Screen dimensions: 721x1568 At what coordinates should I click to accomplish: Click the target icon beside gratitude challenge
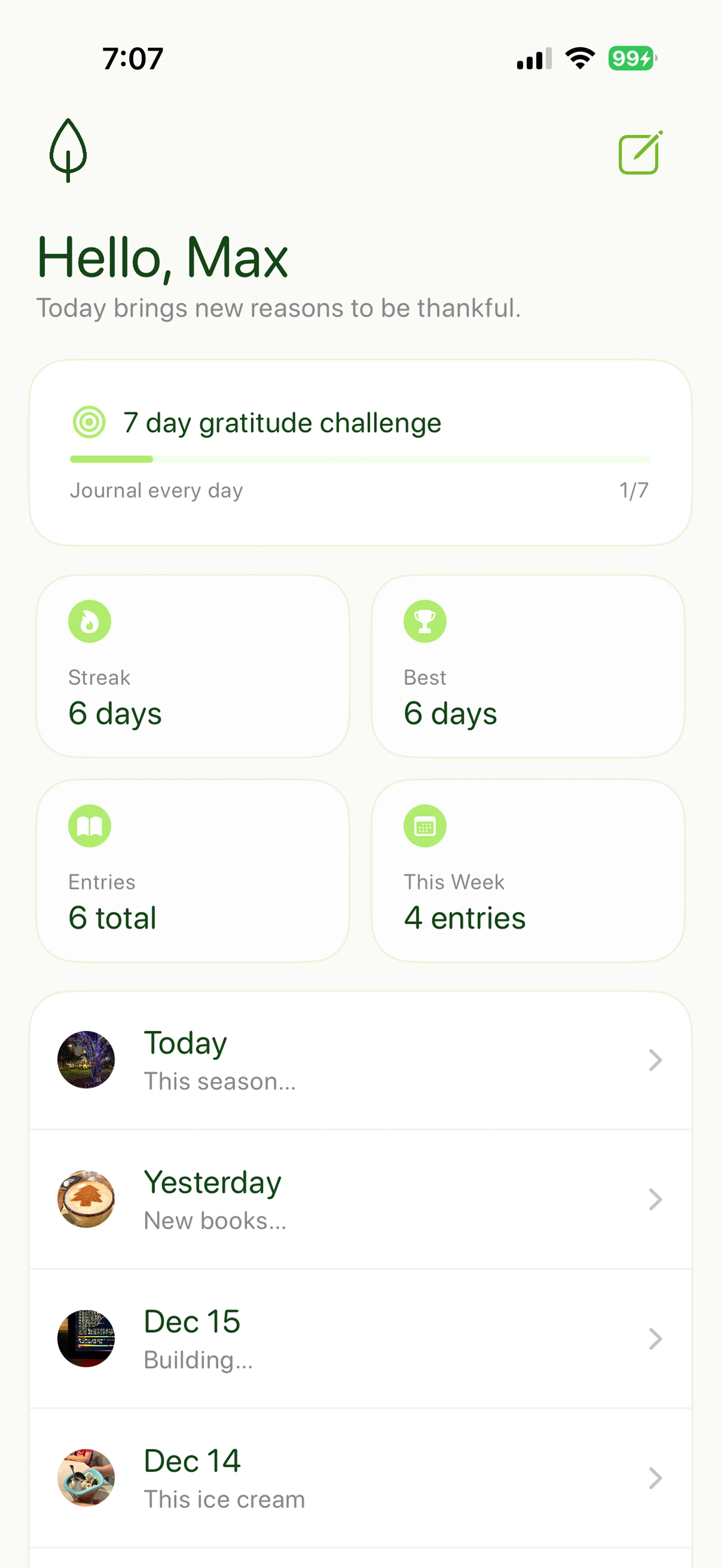(x=90, y=422)
